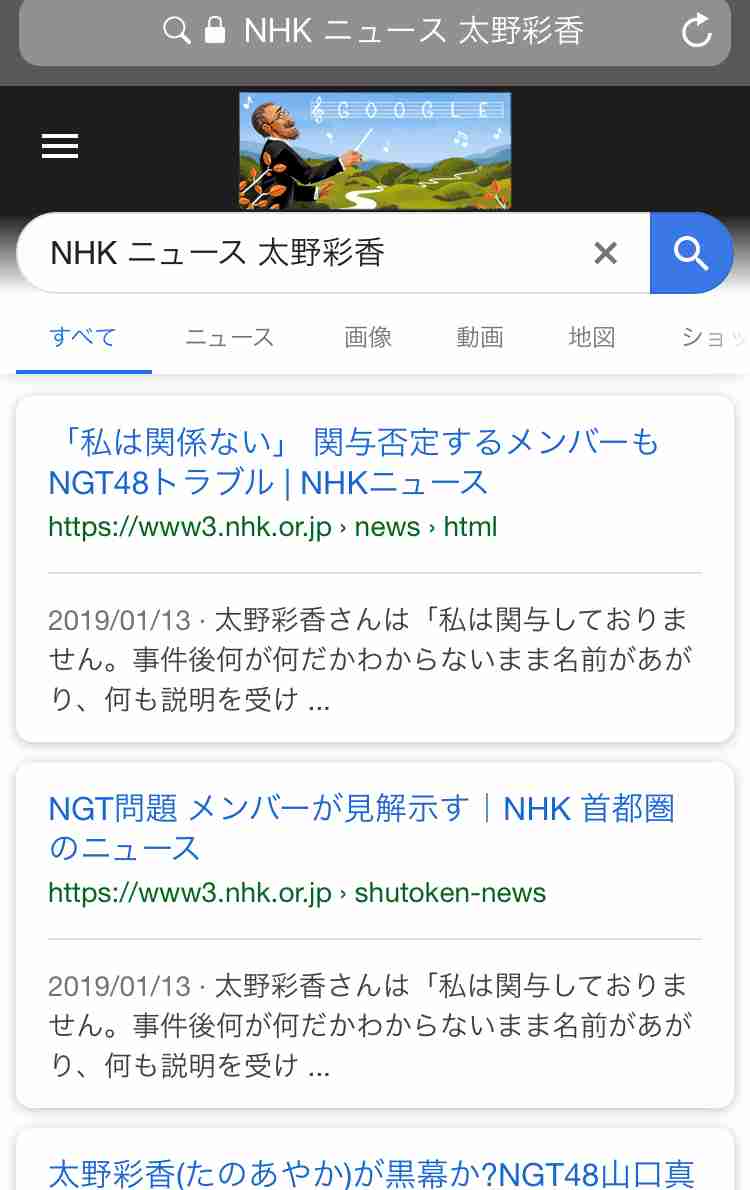Clear the search query text

coord(606,253)
